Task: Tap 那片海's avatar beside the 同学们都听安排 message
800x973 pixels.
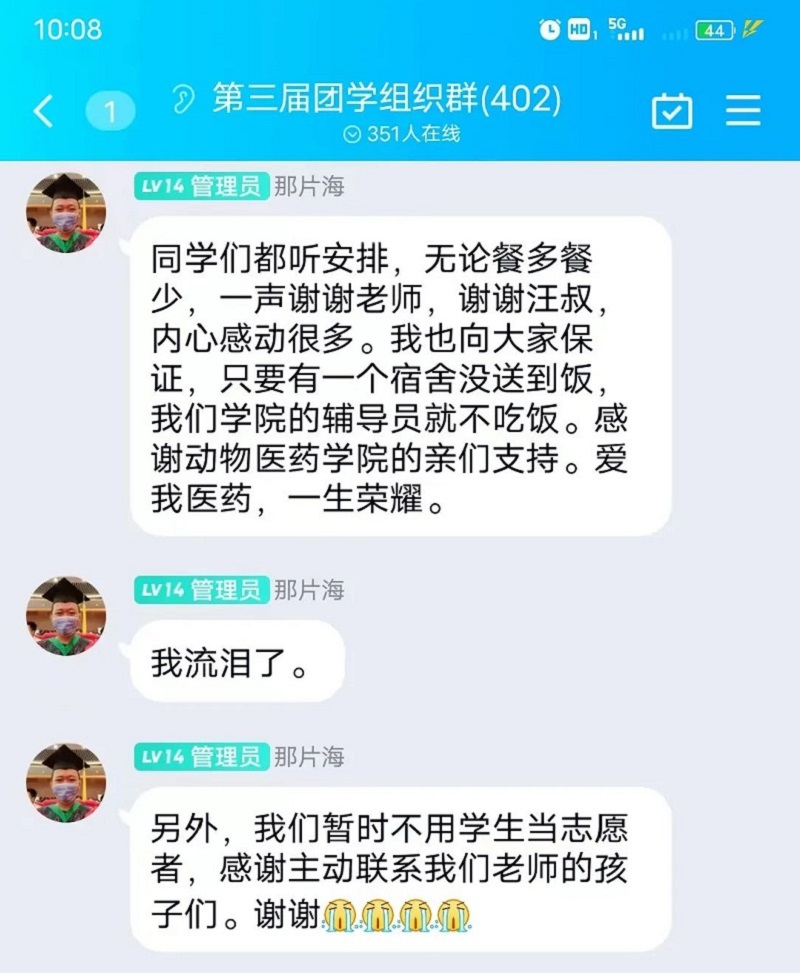Action: pos(65,213)
